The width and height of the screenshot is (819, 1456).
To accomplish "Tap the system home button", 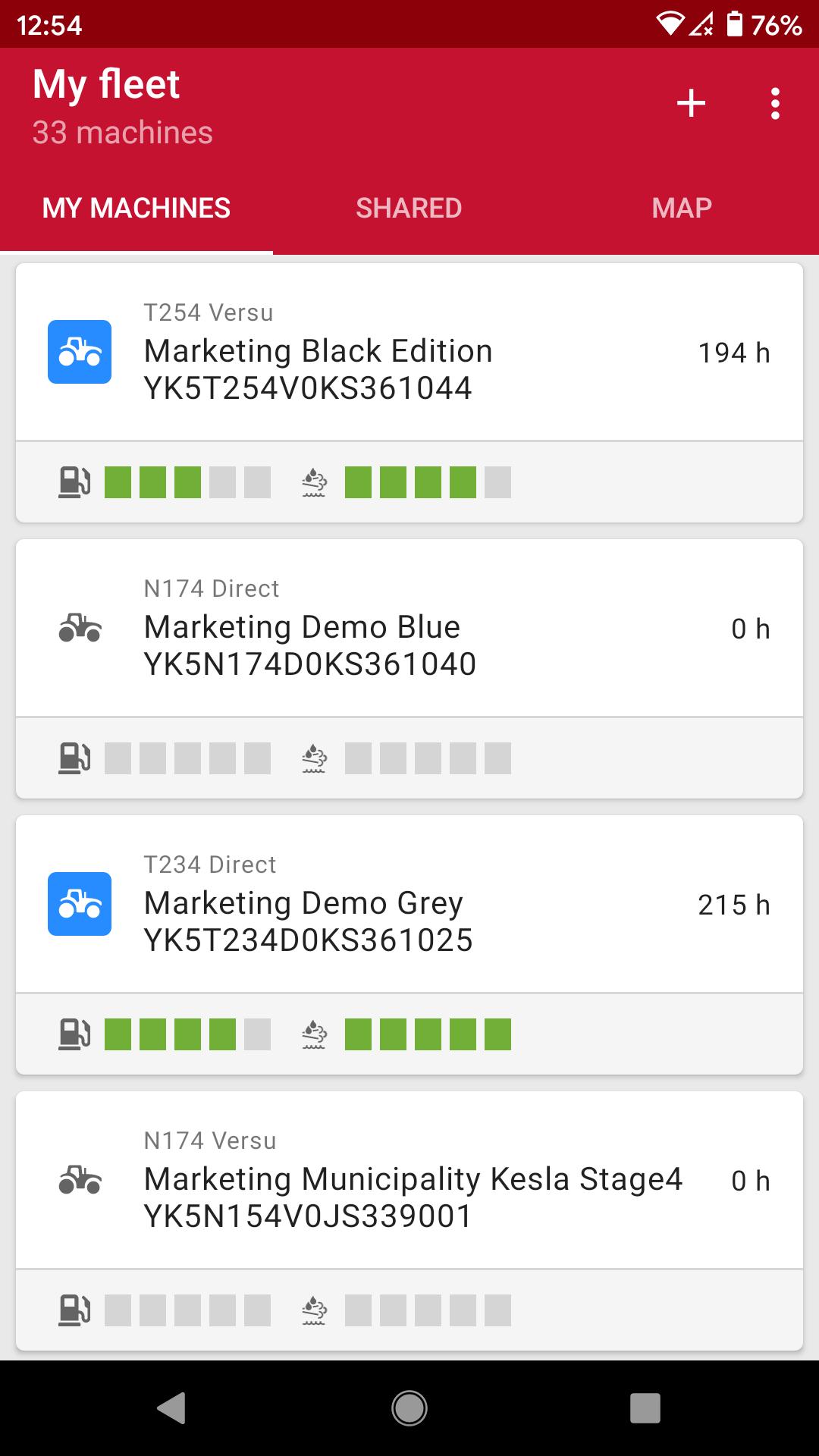I will [x=409, y=1408].
